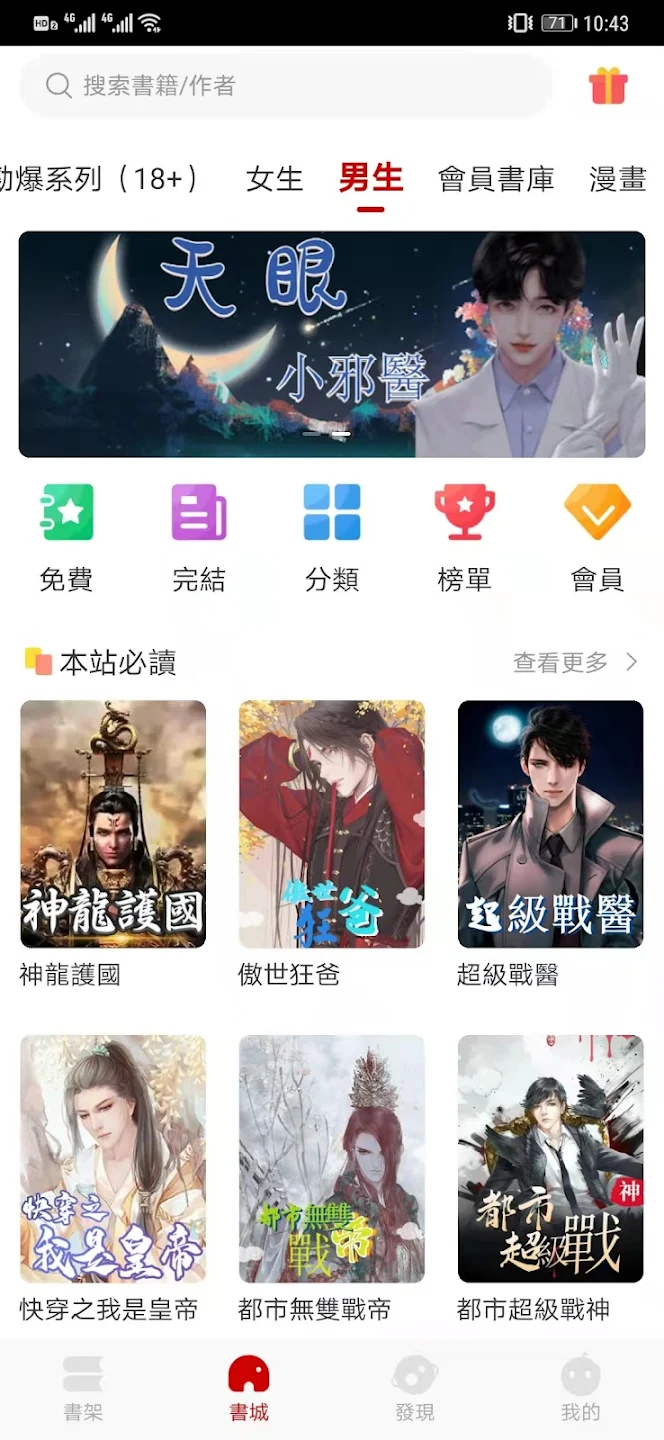Viewport: 664px width, 1440px height.
Task: View more via 查看更多
Action: (574, 662)
